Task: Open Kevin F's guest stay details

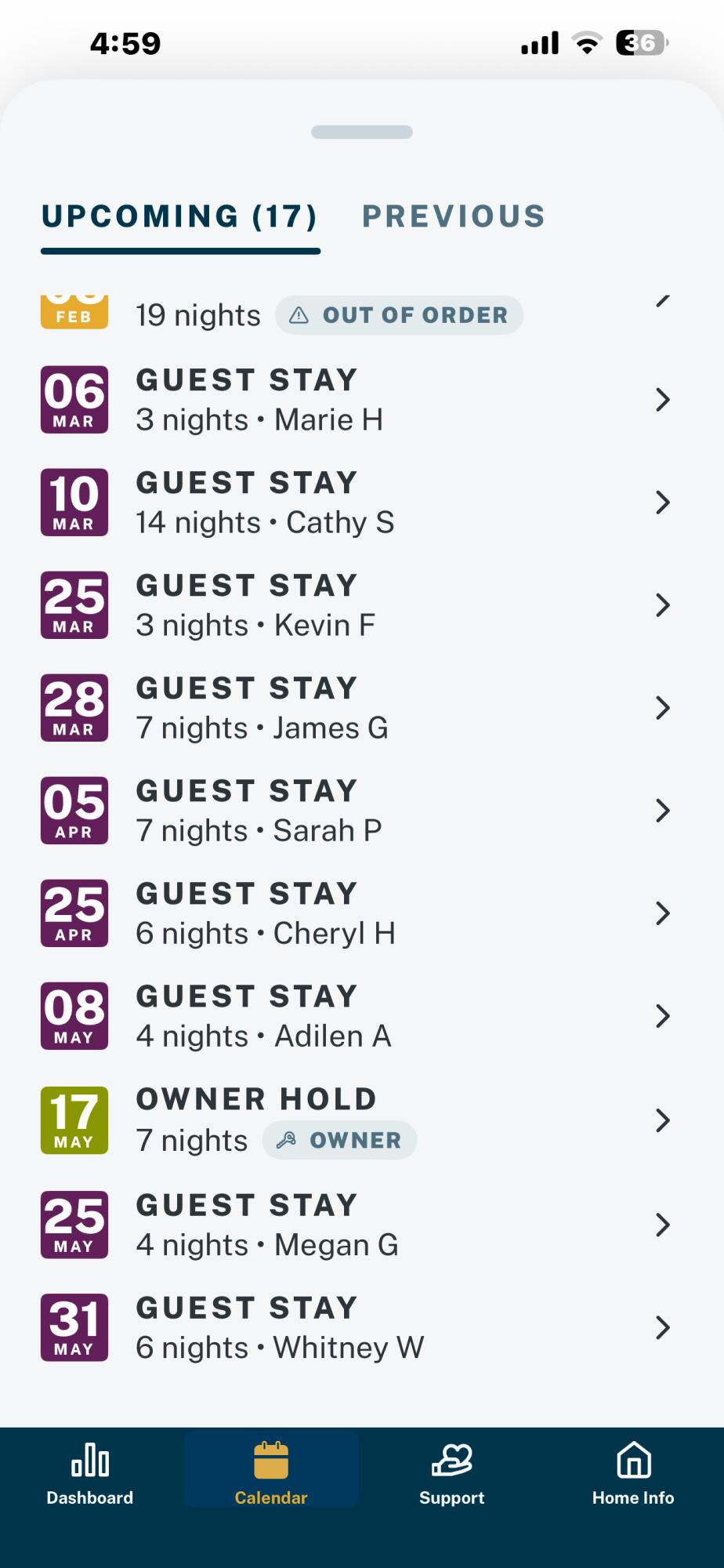Action: (x=360, y=605)
